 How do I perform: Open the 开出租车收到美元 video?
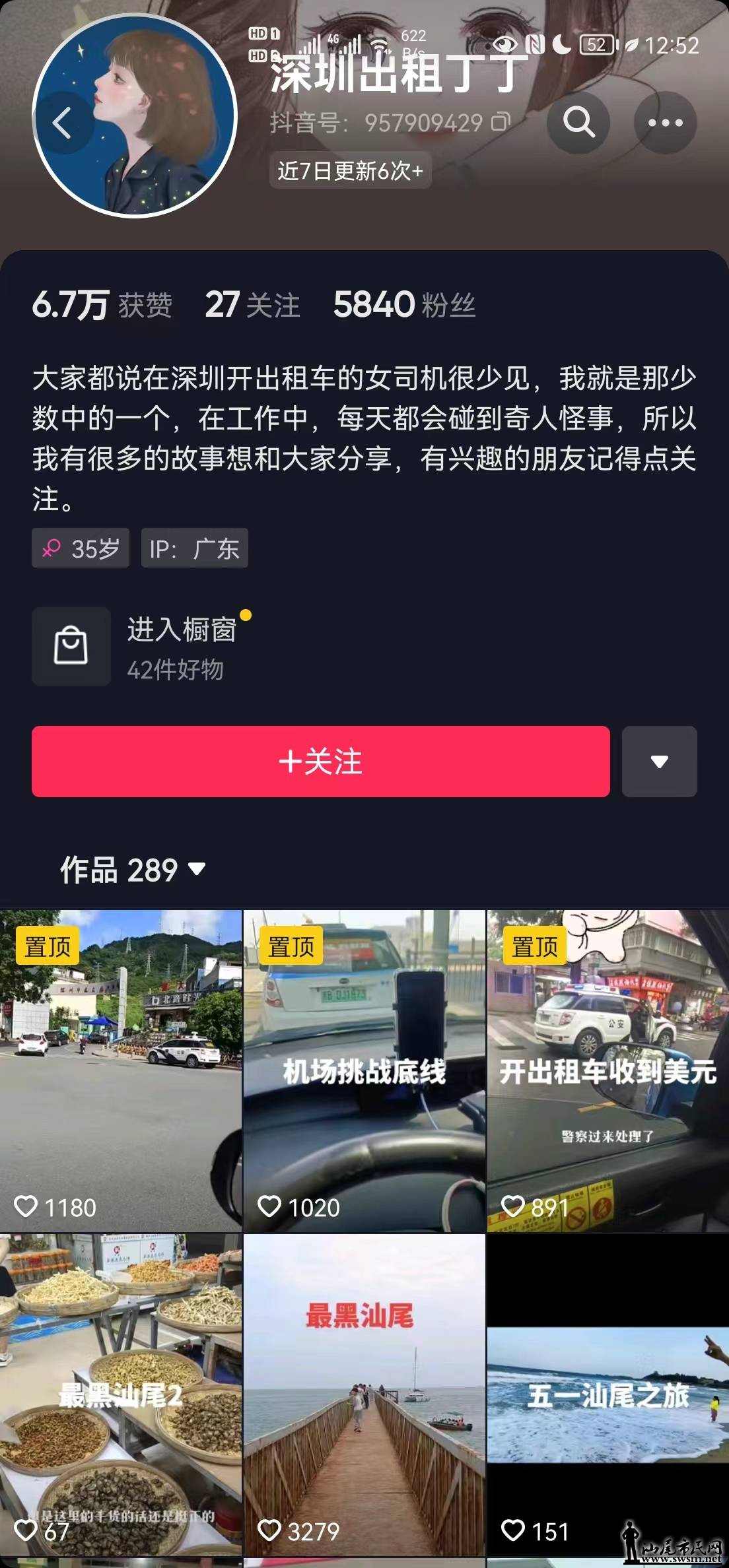[x=607, y=1070]
